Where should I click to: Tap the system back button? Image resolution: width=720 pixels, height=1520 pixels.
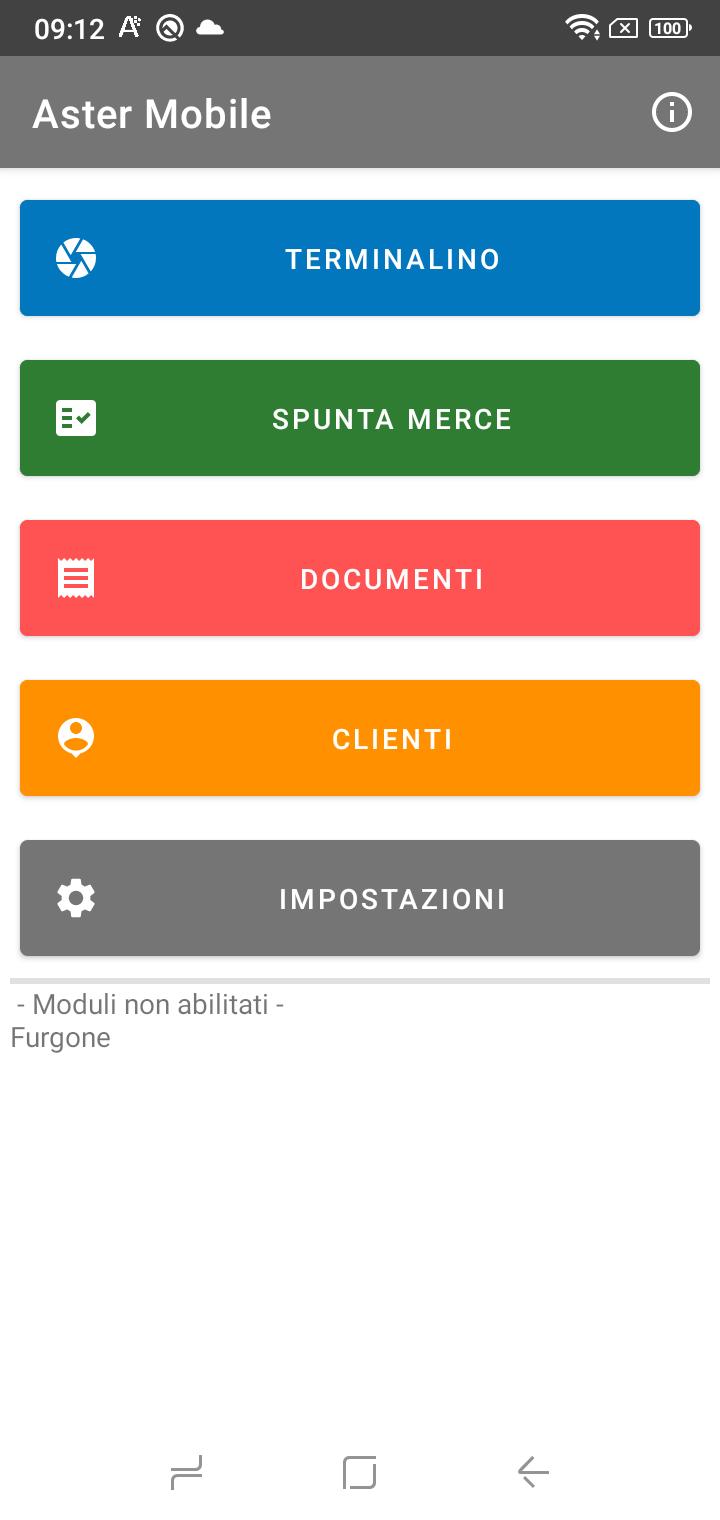533,1472
